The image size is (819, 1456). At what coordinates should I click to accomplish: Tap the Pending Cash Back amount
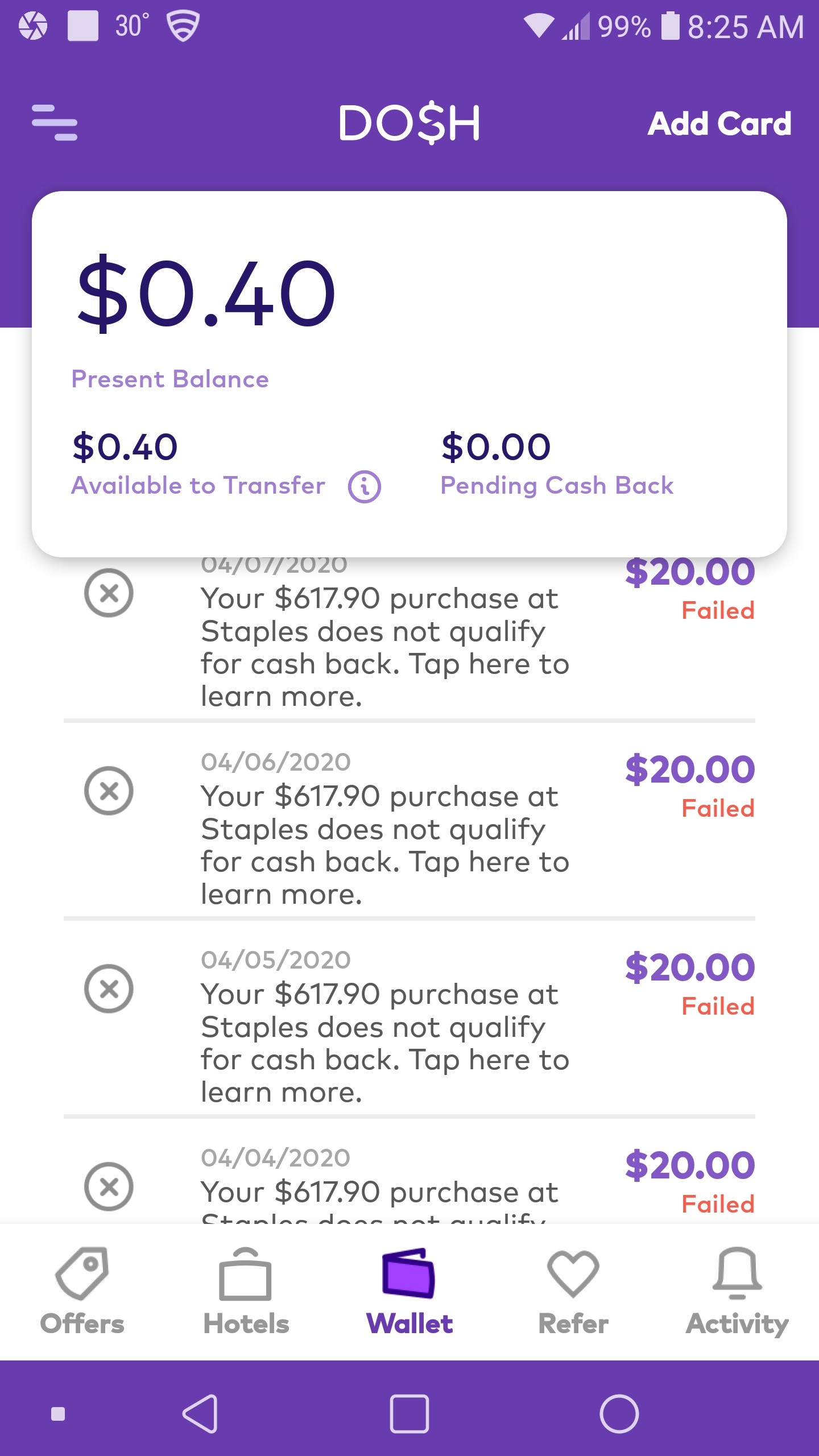(x=497, y=446)
